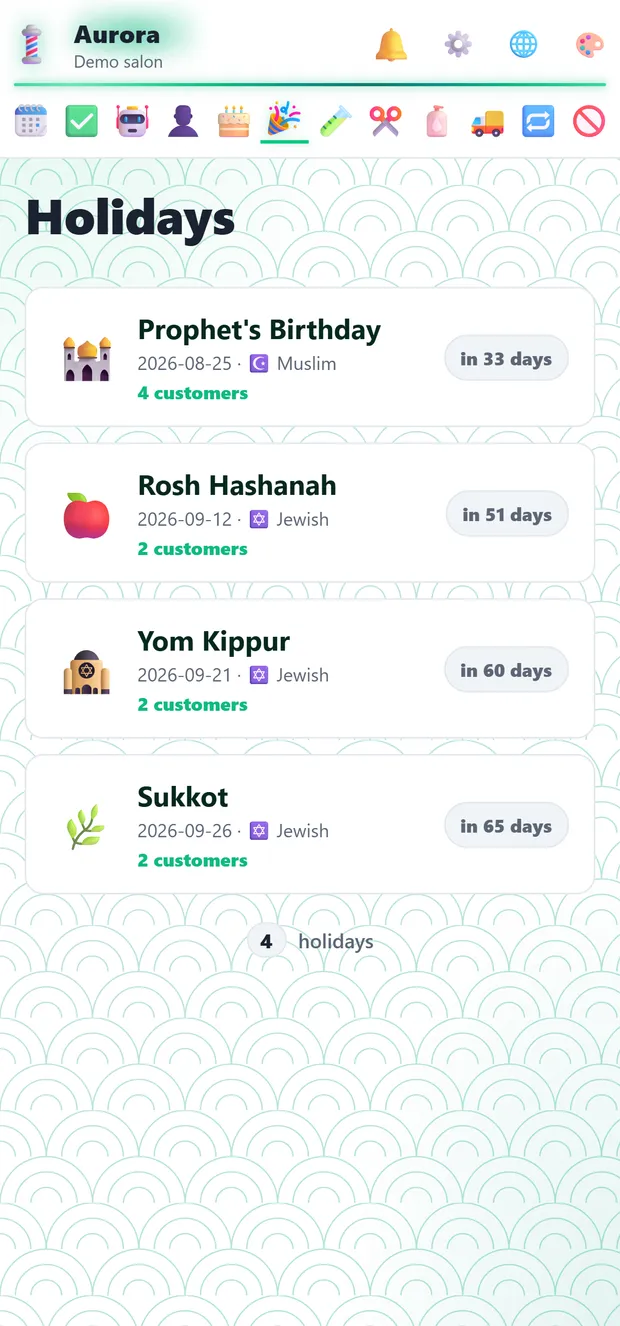The height and width of the screenshot is (1326, 620).
Task: Open the Yom Kippur holiday card
Action: (310, 670)
